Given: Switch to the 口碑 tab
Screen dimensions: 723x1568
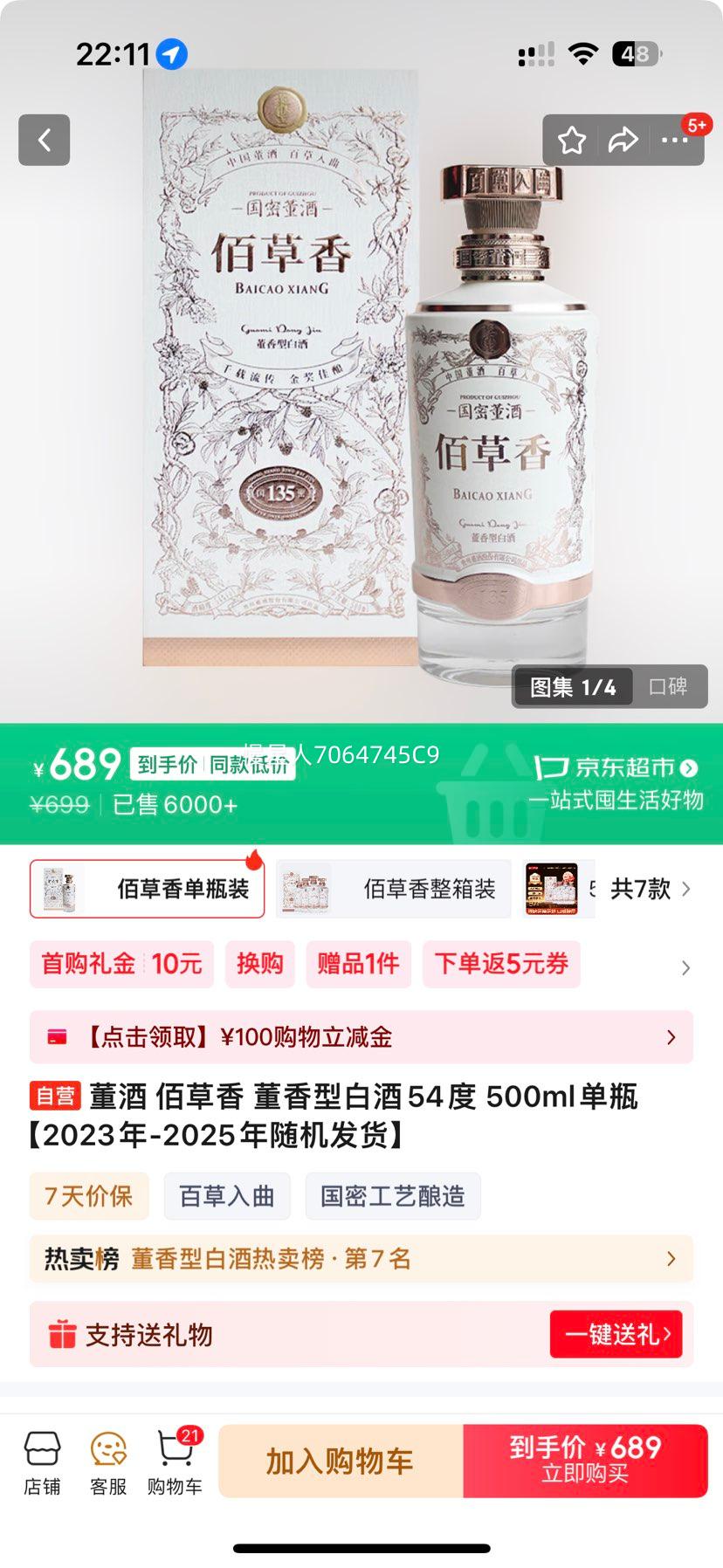Looking at the screenshot, I should (668, 686).
